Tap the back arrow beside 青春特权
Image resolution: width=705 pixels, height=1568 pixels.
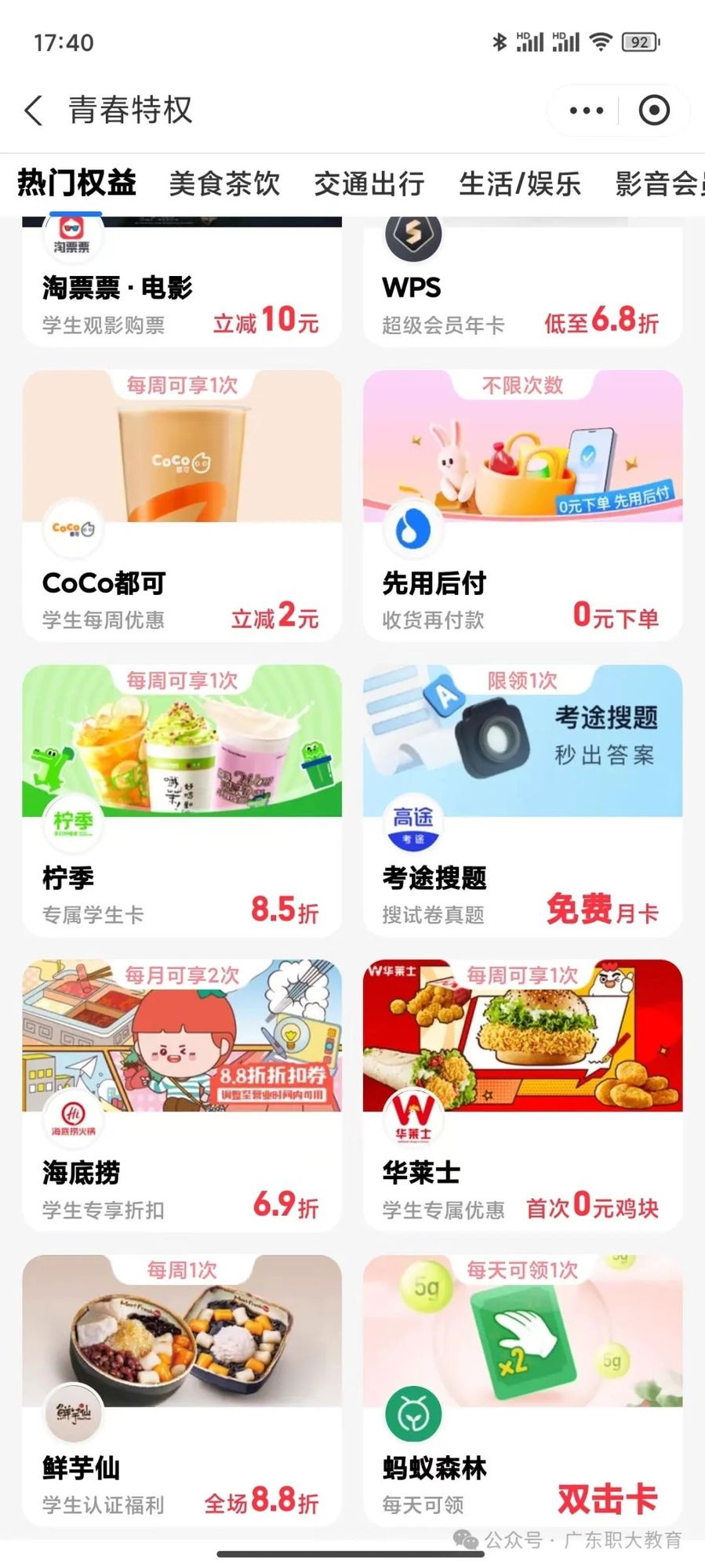(x=32, y=110)
